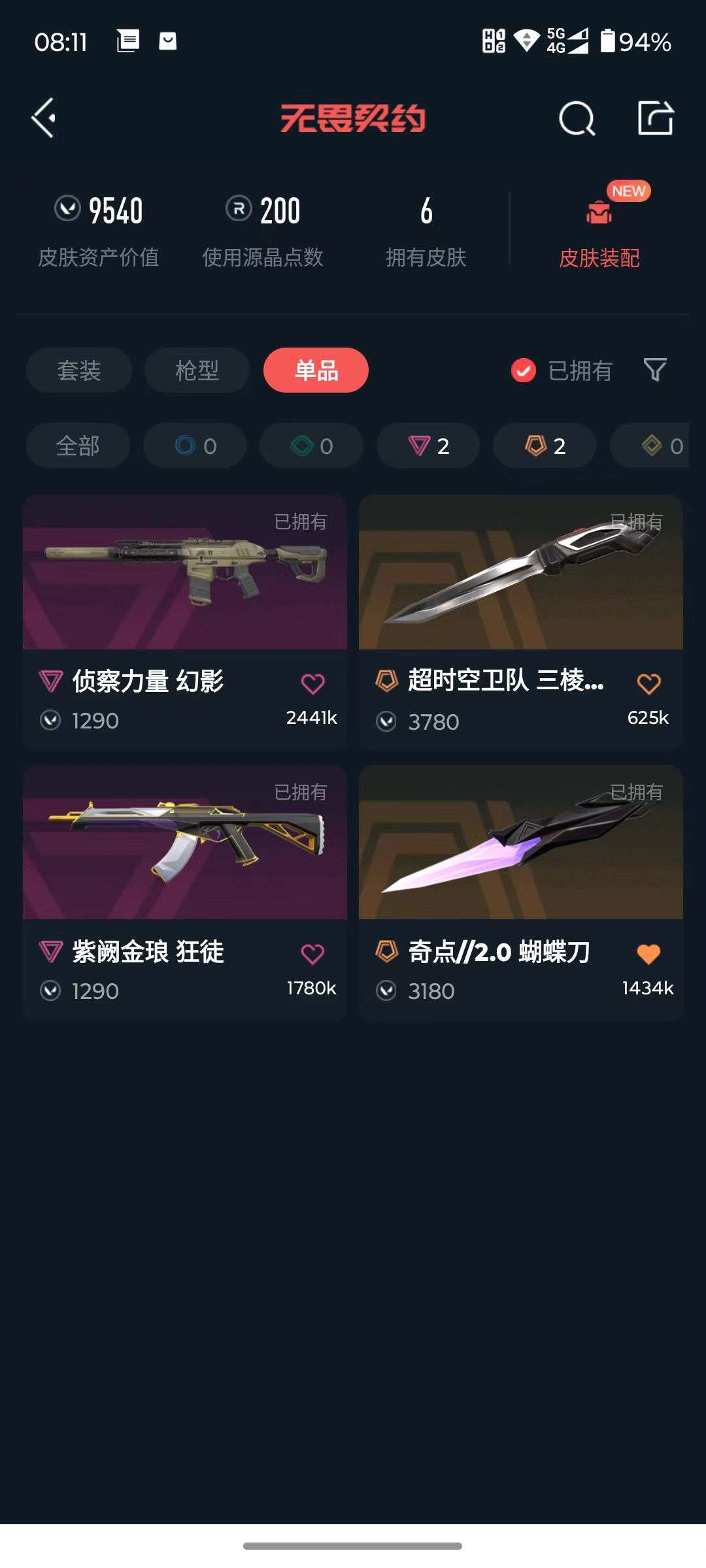Viewport: 706px width, 1568px height.
Task: Select the blue rarity filter showing 0
Action: click(x=194, y=446)
